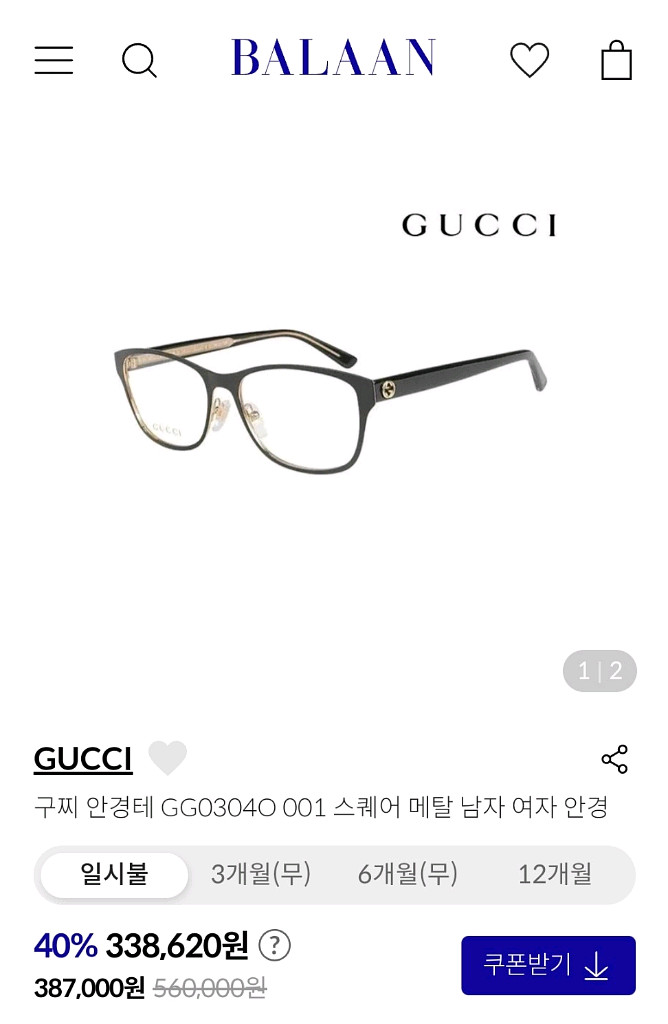668x1024 pixels.
Task: Switch to 3개월(무) installment
Action: click(x=261, y=874)
